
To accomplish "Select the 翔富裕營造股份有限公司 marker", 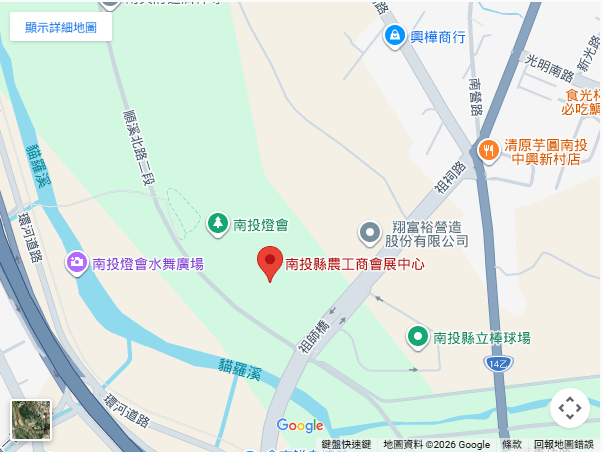I will [x=371, y=233].
